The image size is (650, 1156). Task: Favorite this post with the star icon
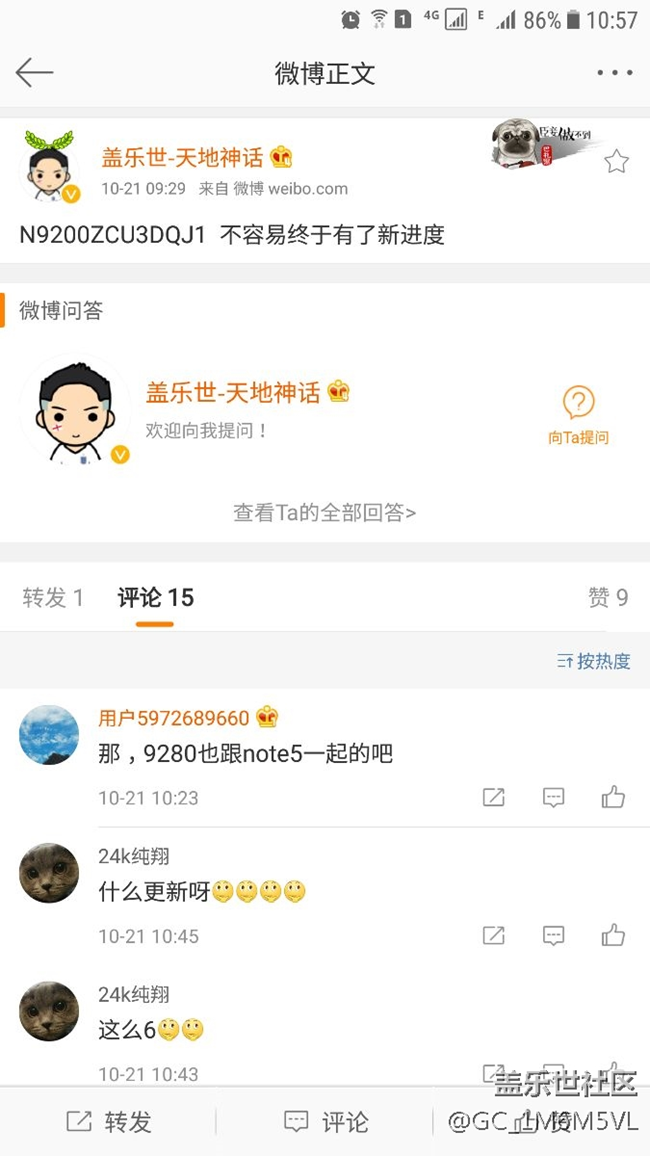(x=616, y=162)
